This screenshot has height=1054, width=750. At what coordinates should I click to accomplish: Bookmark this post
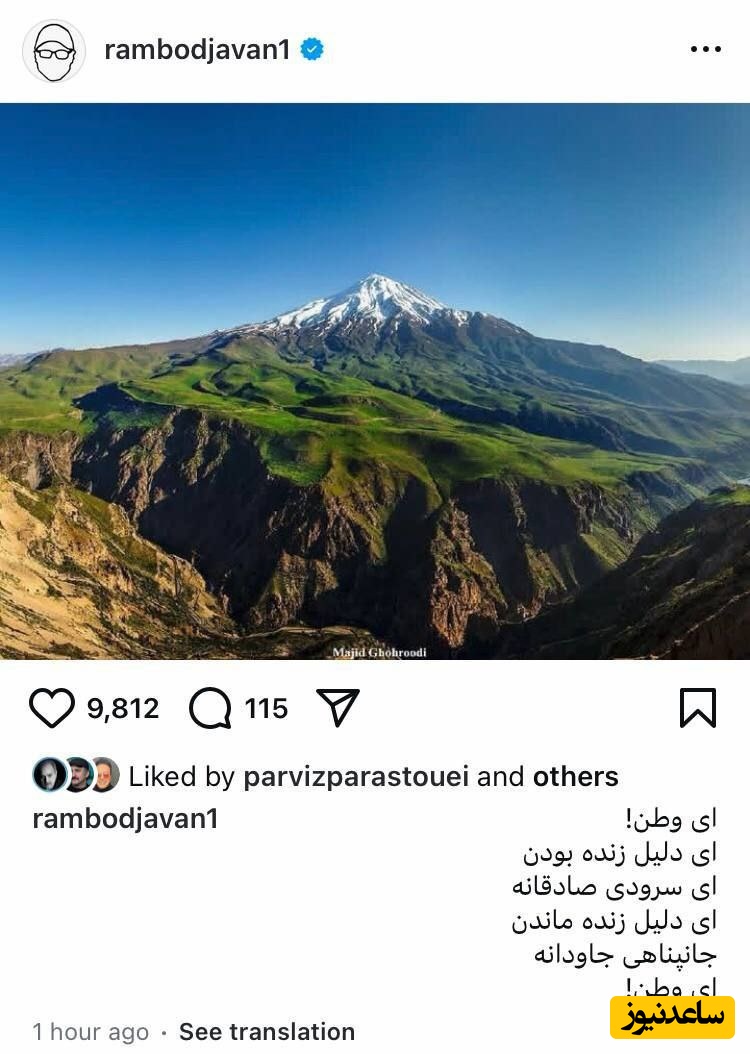[x=697, y=708]
